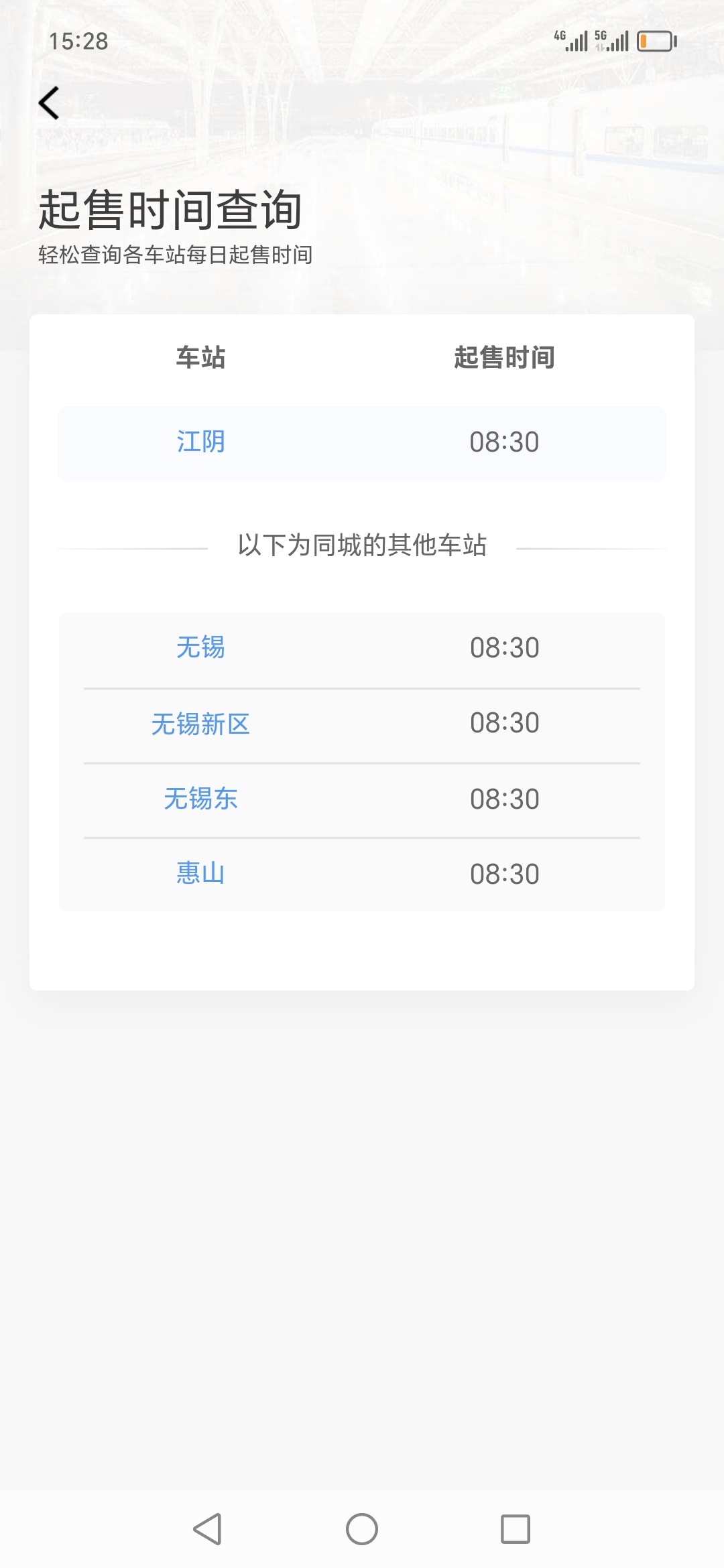Select the 江阴 station link
The width and height of the screenshot is (724, 1568).
click(200, 442)
